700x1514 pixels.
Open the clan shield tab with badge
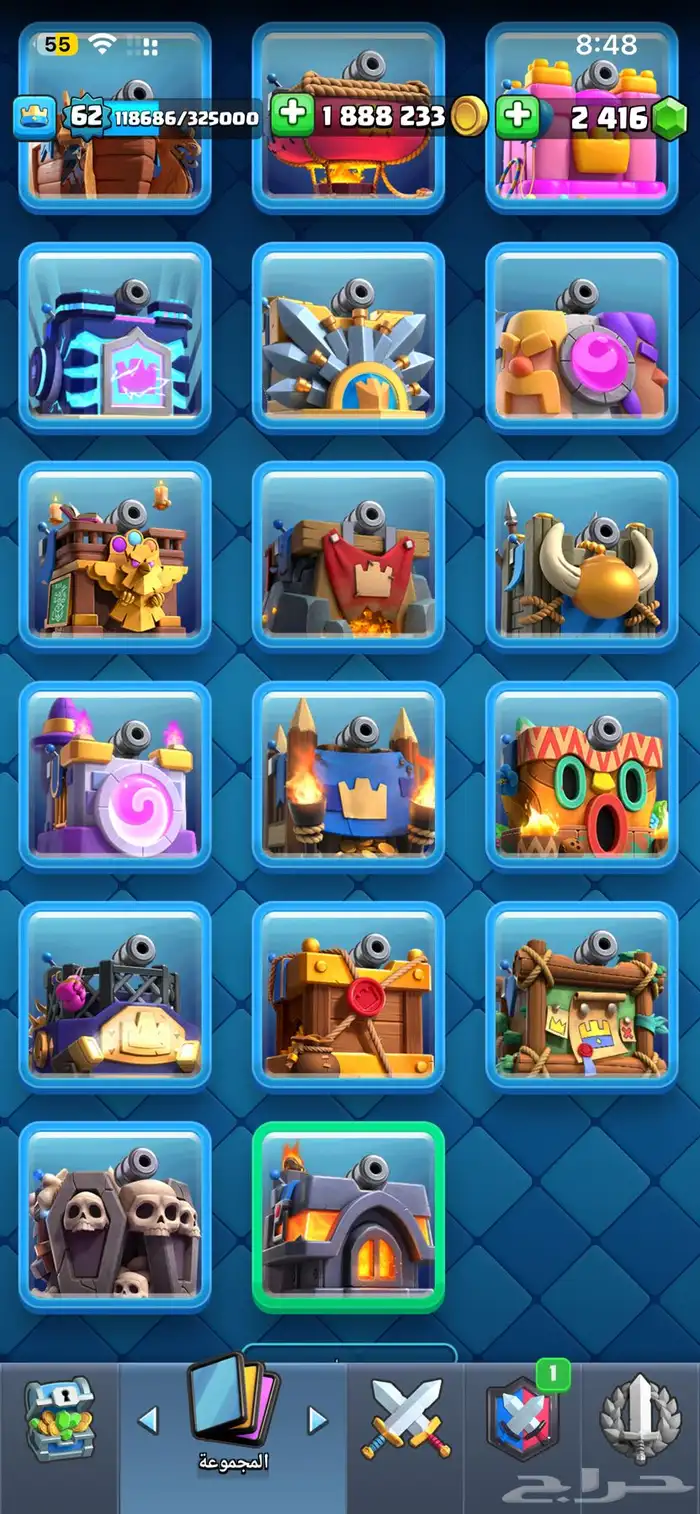tap(521, 1418)
